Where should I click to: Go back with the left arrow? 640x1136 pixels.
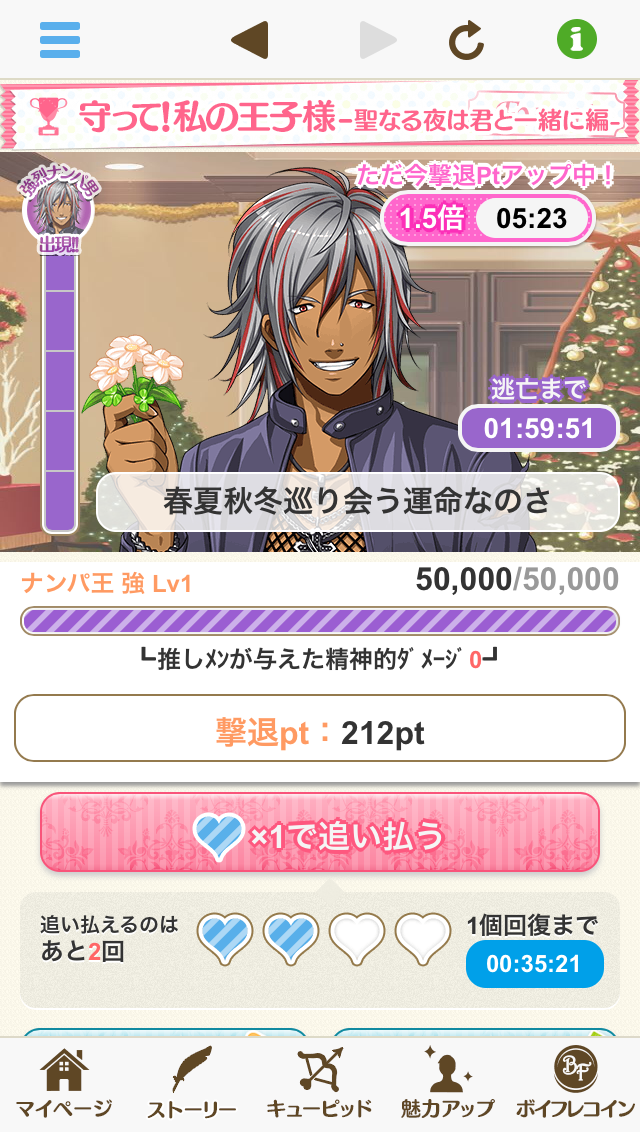pyautogui.click(x=250, y=40)
